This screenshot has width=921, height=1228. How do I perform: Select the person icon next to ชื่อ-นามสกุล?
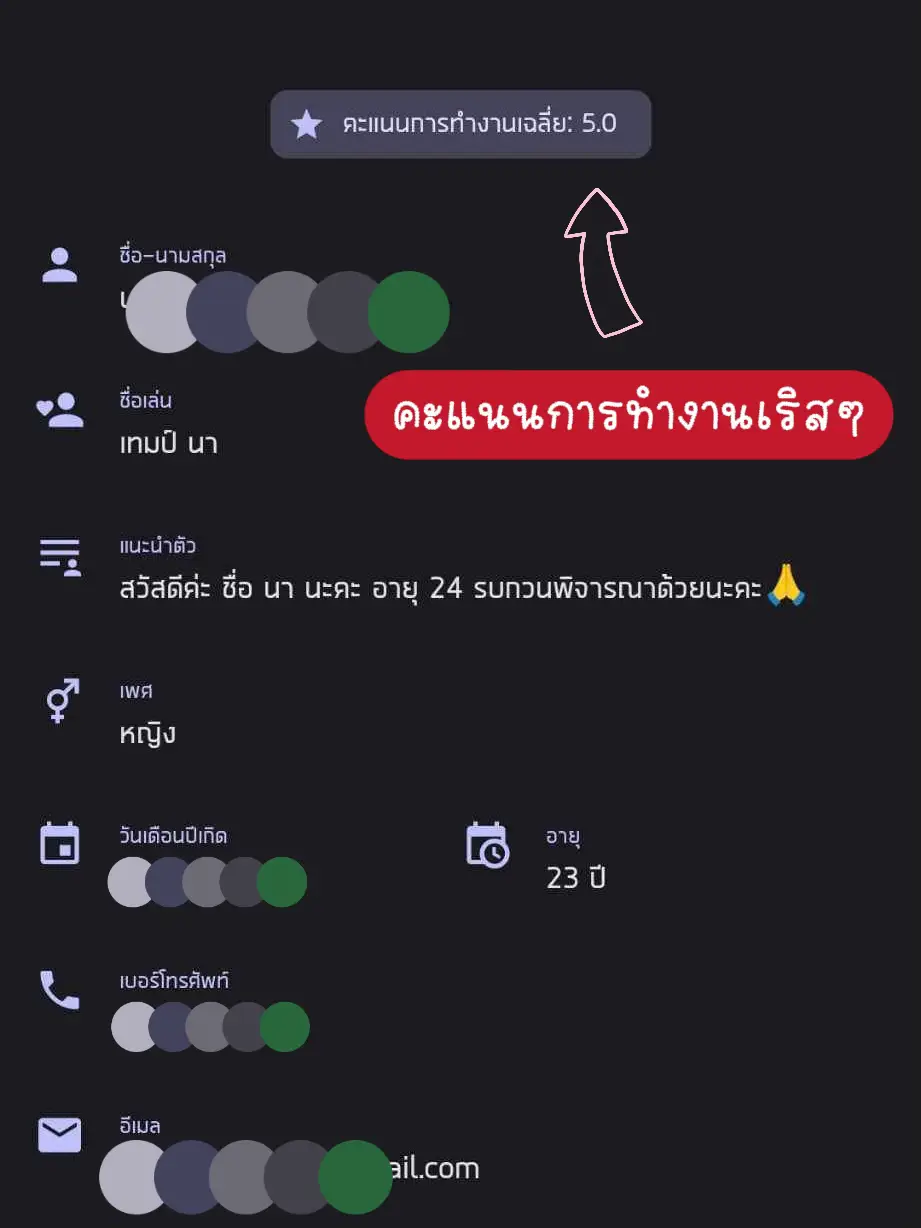coord(59,265)
